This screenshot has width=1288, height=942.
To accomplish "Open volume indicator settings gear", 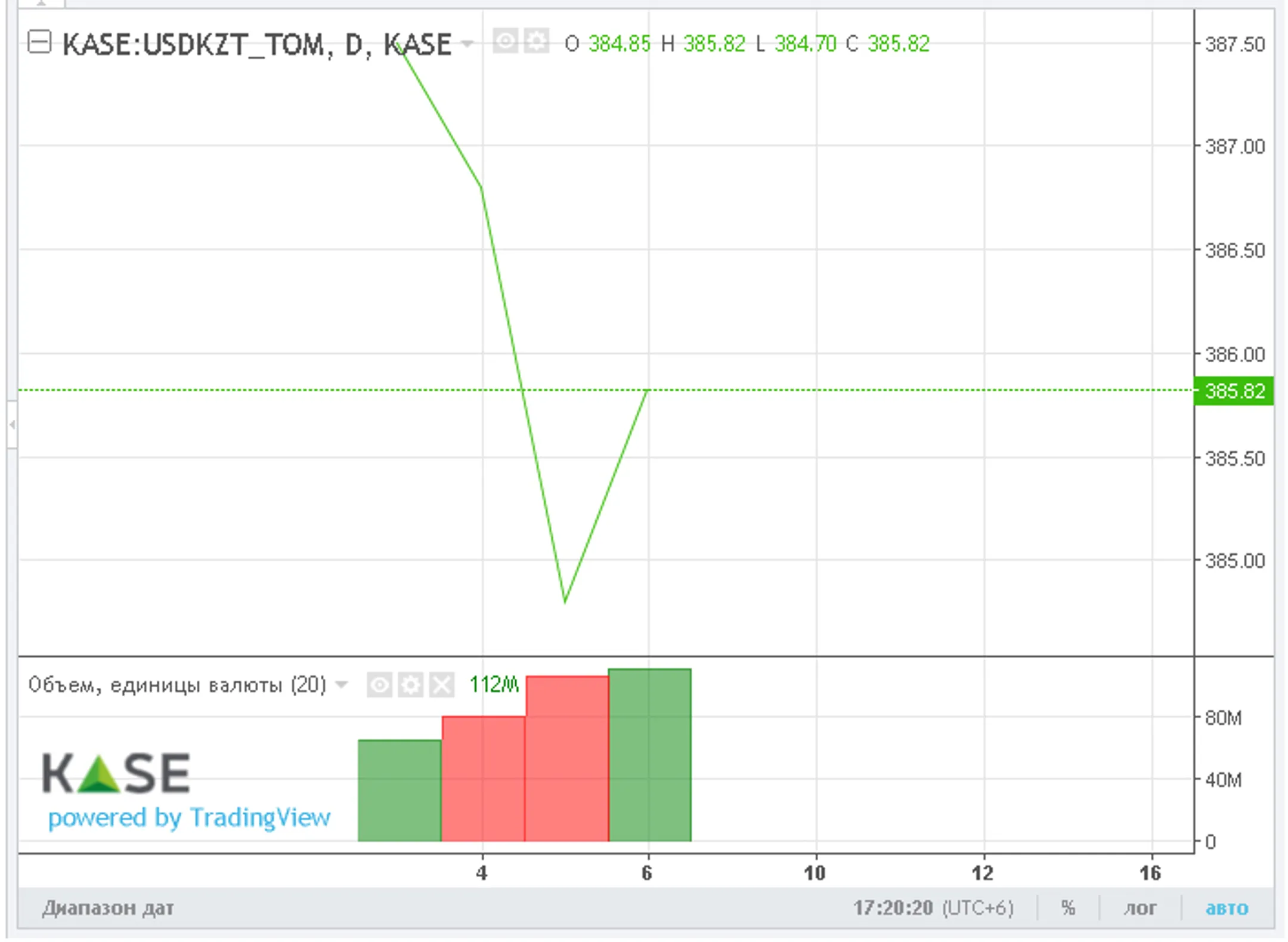I will tap(410, 685).
